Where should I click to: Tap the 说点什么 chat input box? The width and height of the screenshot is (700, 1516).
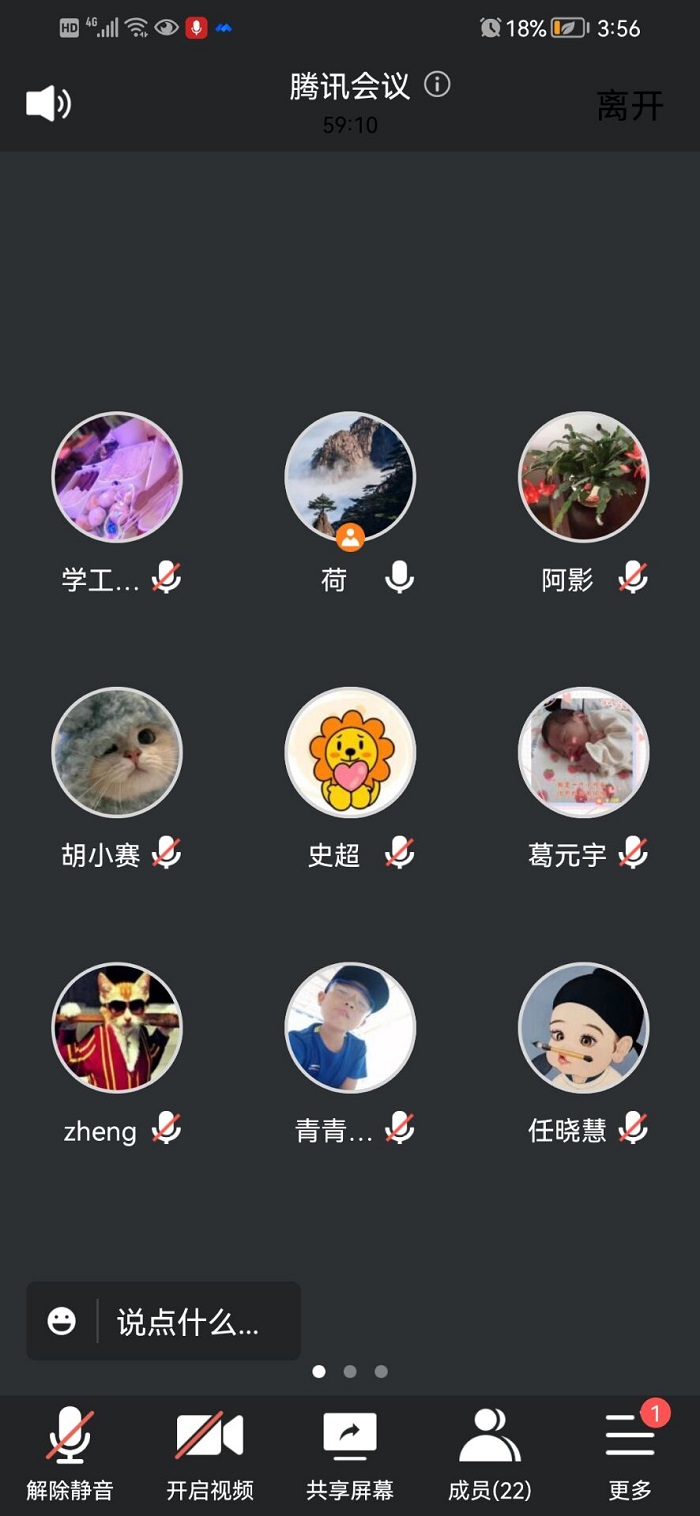pos(188,1322)
